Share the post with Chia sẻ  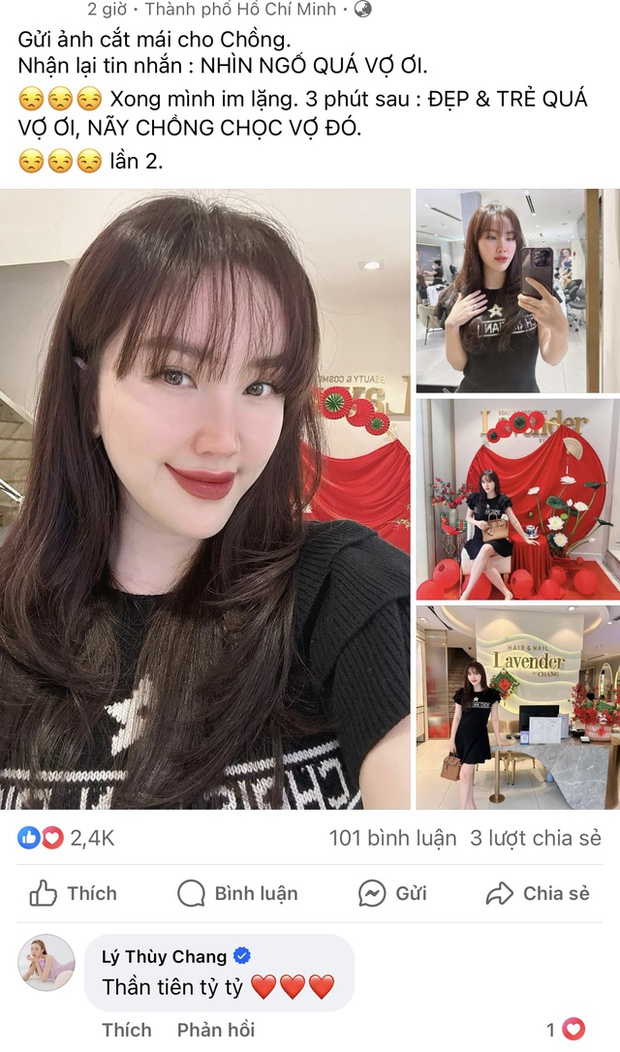click(x=538, y=893)
